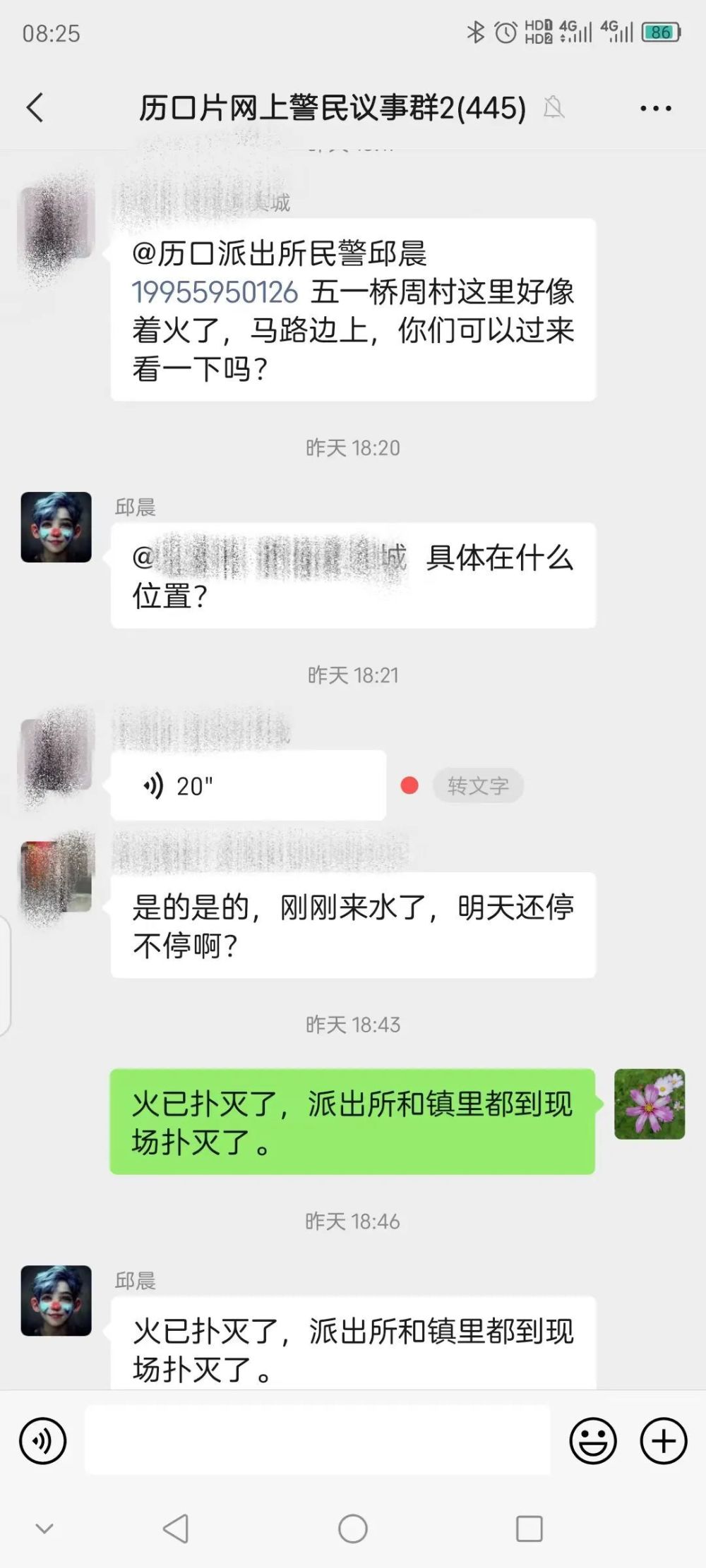Tap the system home button
Image resolution: width=706 pixels, height=1568 pixels.
click(x=353, y=1529)
